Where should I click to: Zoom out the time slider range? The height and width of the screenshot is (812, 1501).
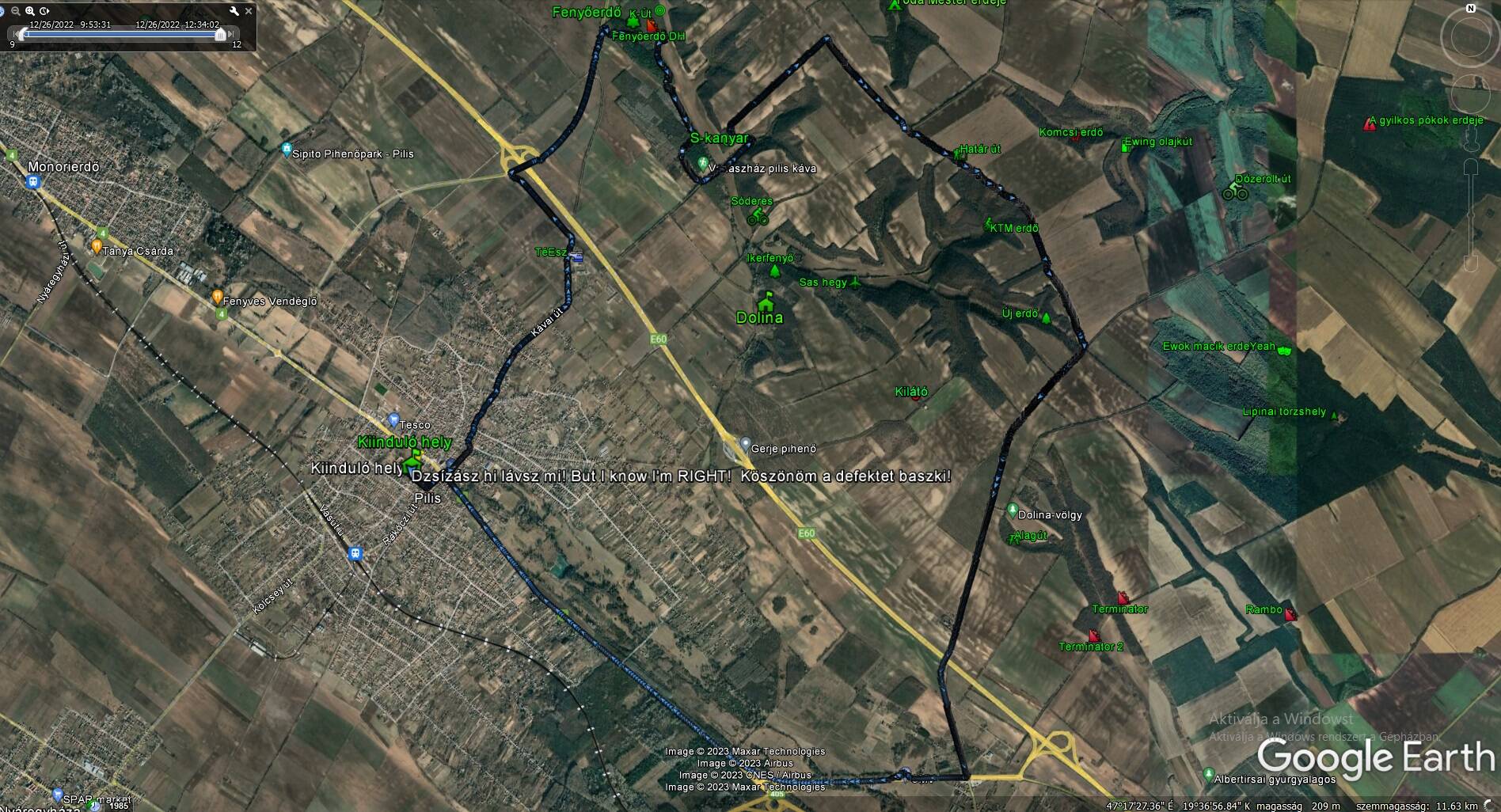[x=15, y=11]
